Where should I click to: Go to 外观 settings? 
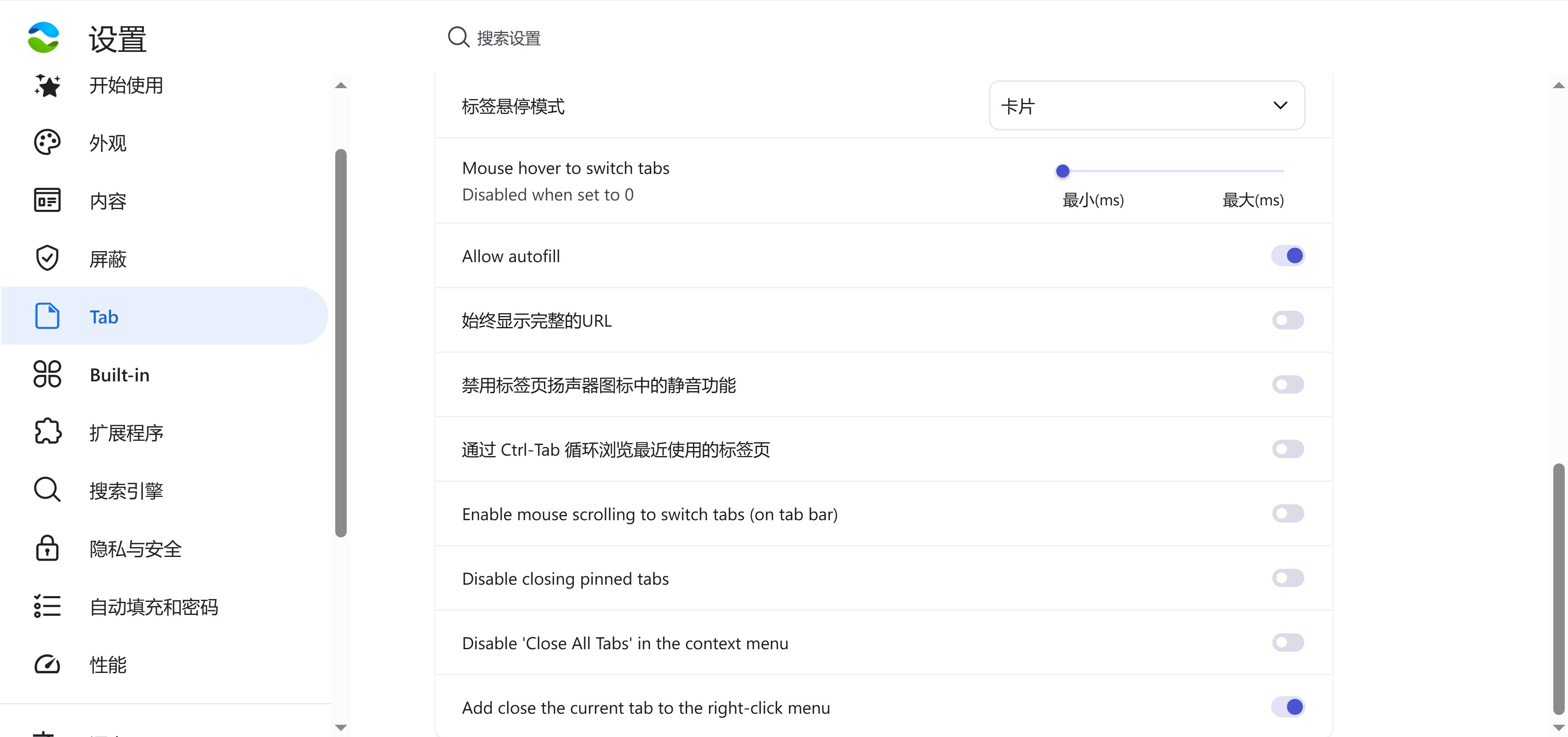(108, 143)
